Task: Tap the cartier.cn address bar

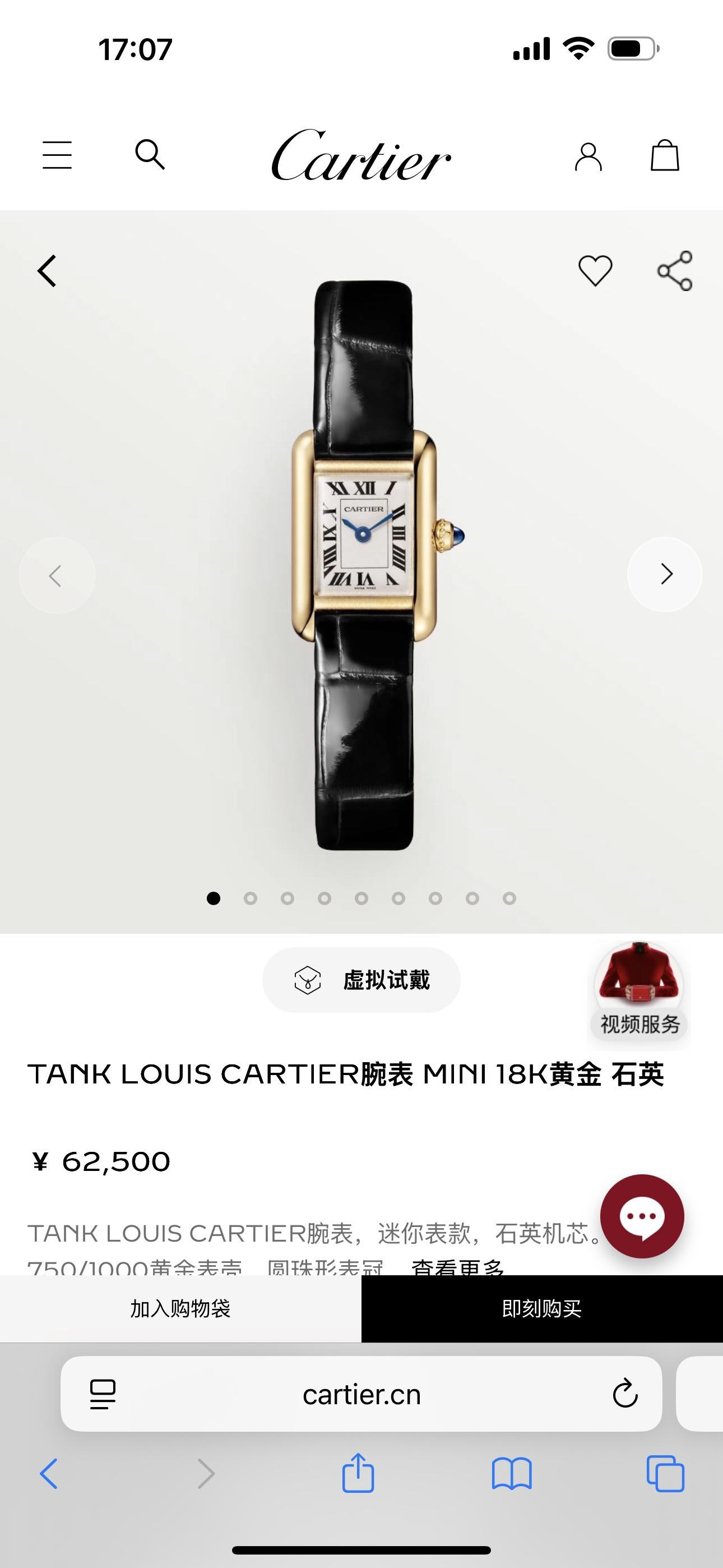Action: tap(361, 1395)
